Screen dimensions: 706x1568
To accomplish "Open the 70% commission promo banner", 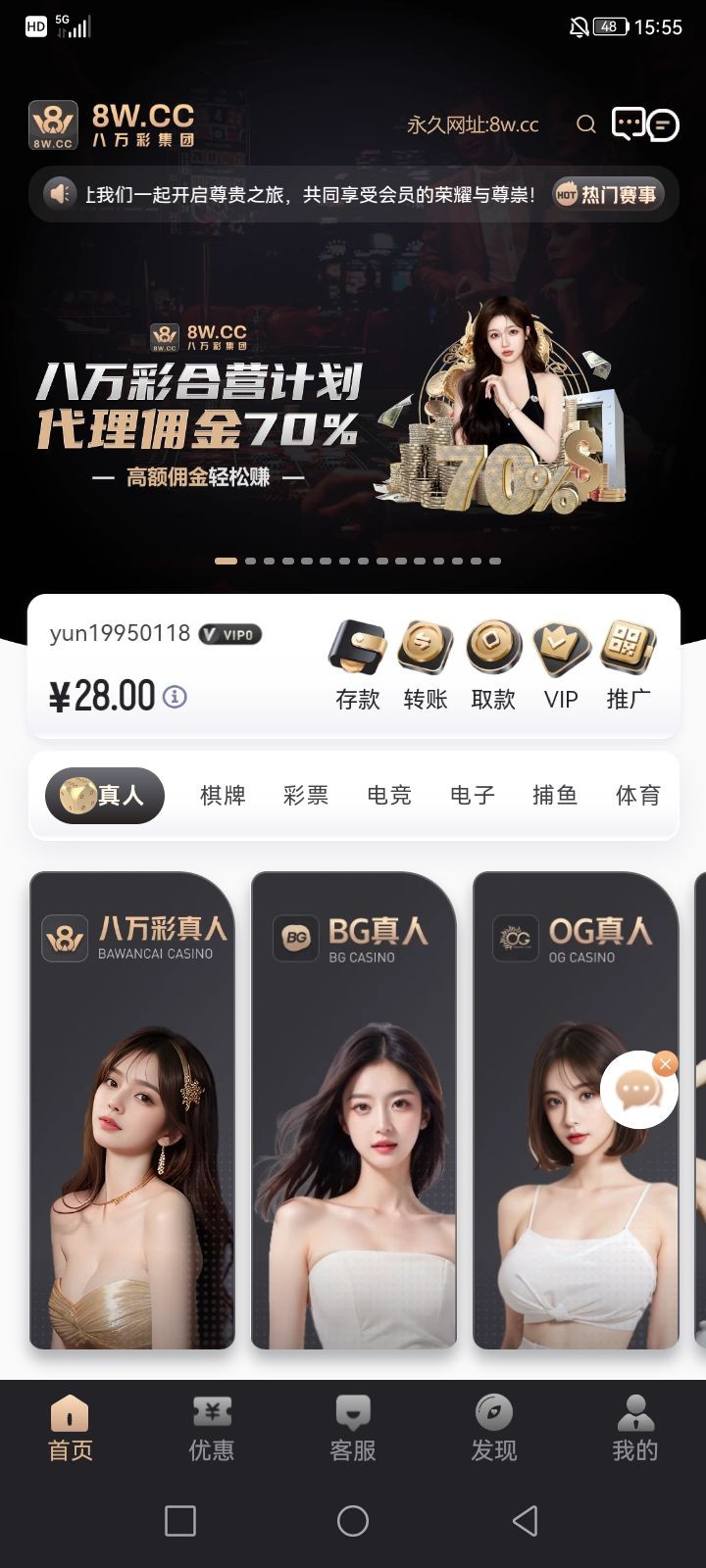I will coord(353,412).
